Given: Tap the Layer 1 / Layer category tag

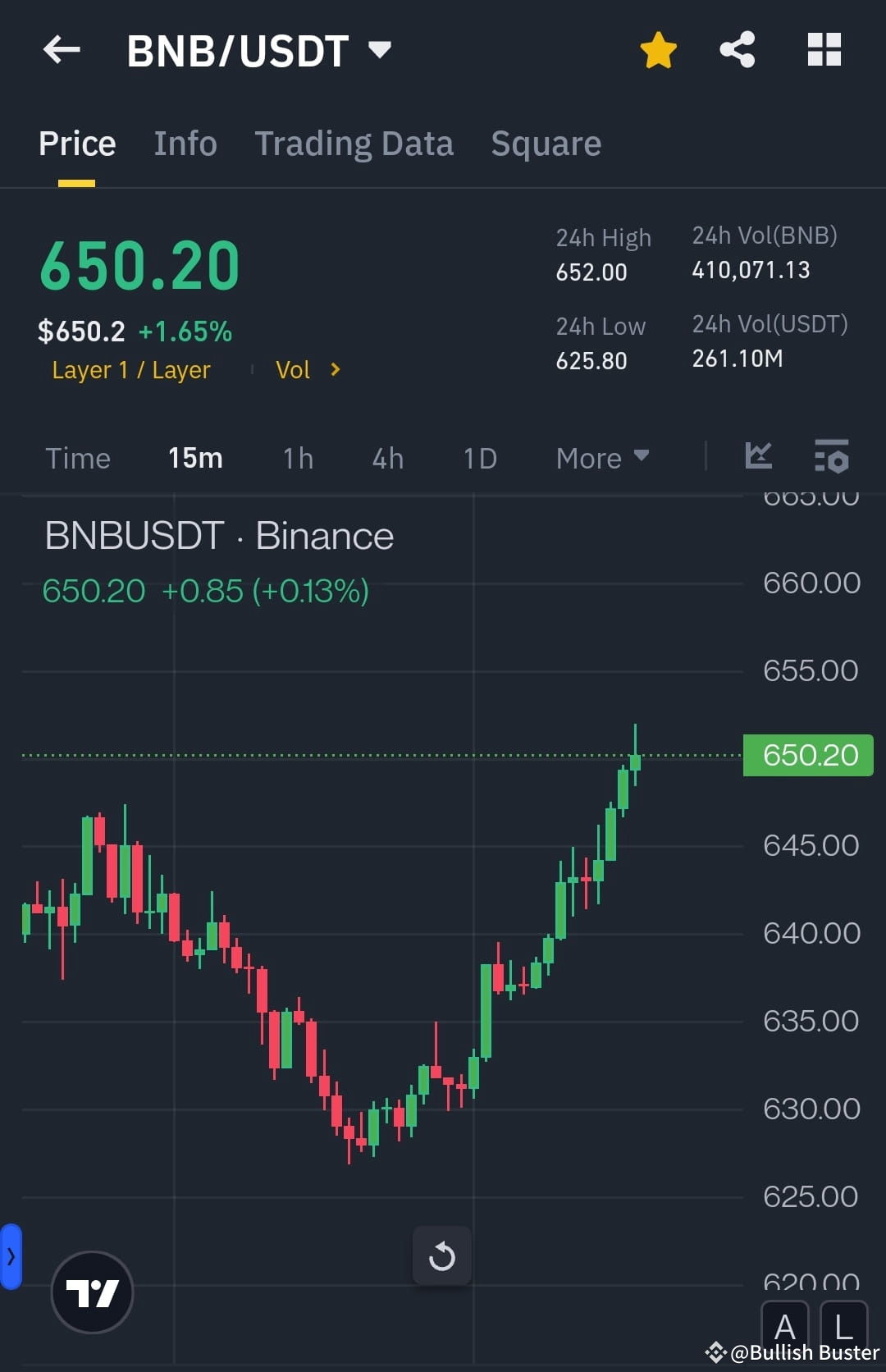Looking at the screenshot, I should tap(130, 369).
